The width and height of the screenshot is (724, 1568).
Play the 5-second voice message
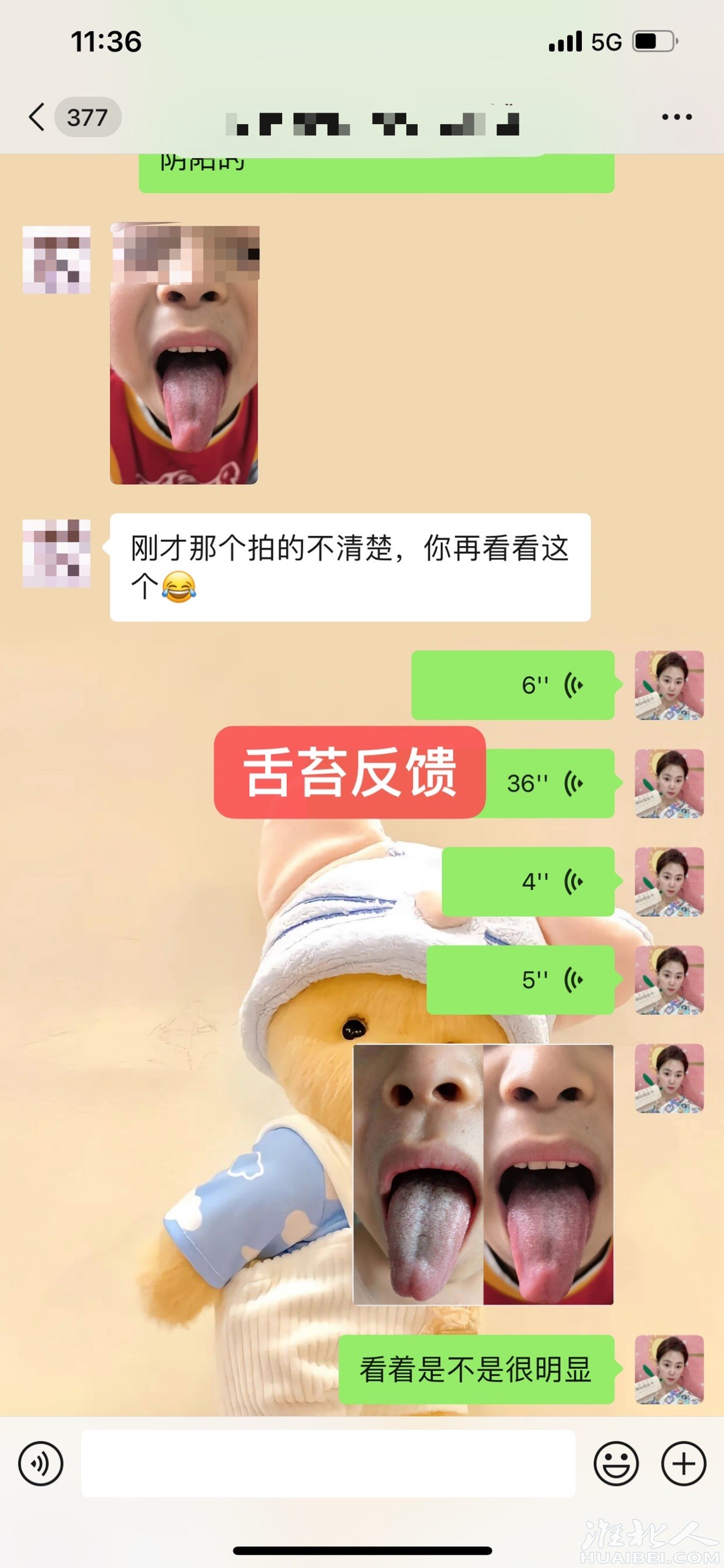click(x=520, y=979)
